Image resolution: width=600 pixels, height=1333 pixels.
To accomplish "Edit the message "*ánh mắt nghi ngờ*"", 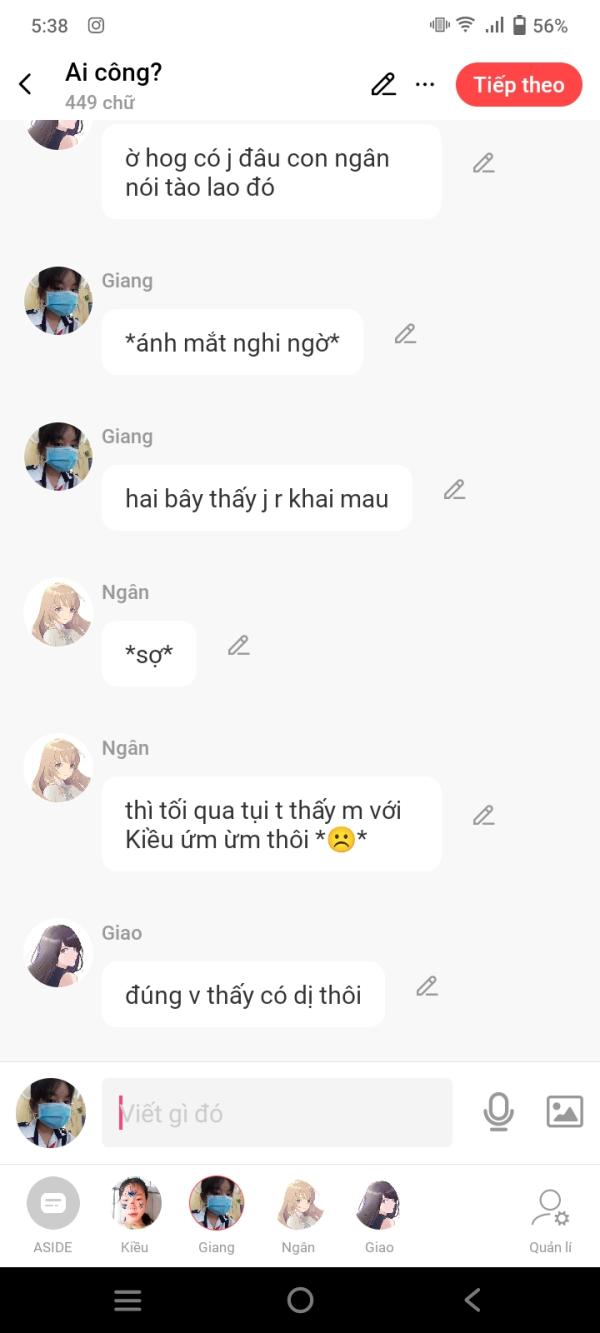I will pyautogui.click(x=405, y=334).
